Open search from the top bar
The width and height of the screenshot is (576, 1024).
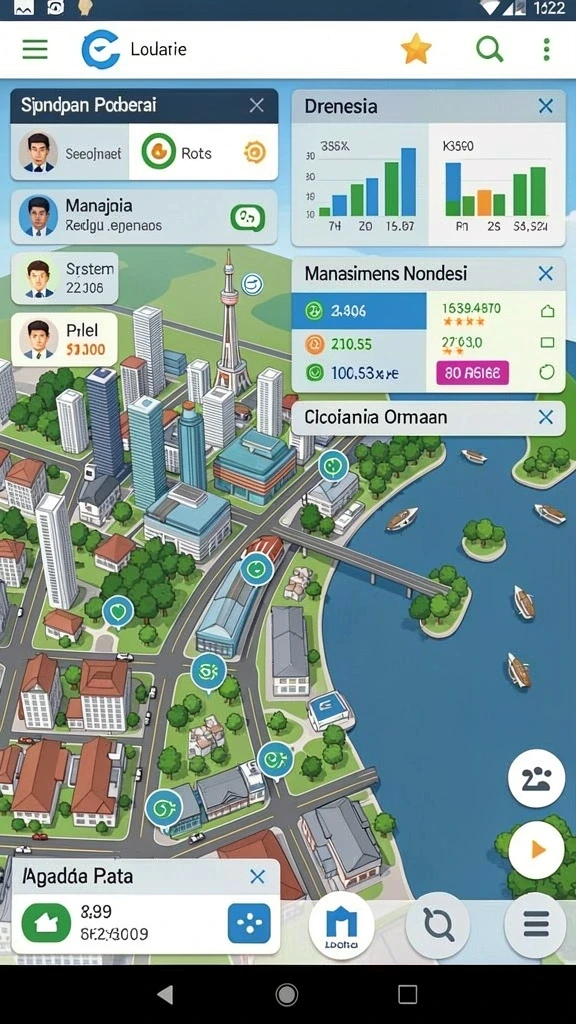[x=489, y=49]
